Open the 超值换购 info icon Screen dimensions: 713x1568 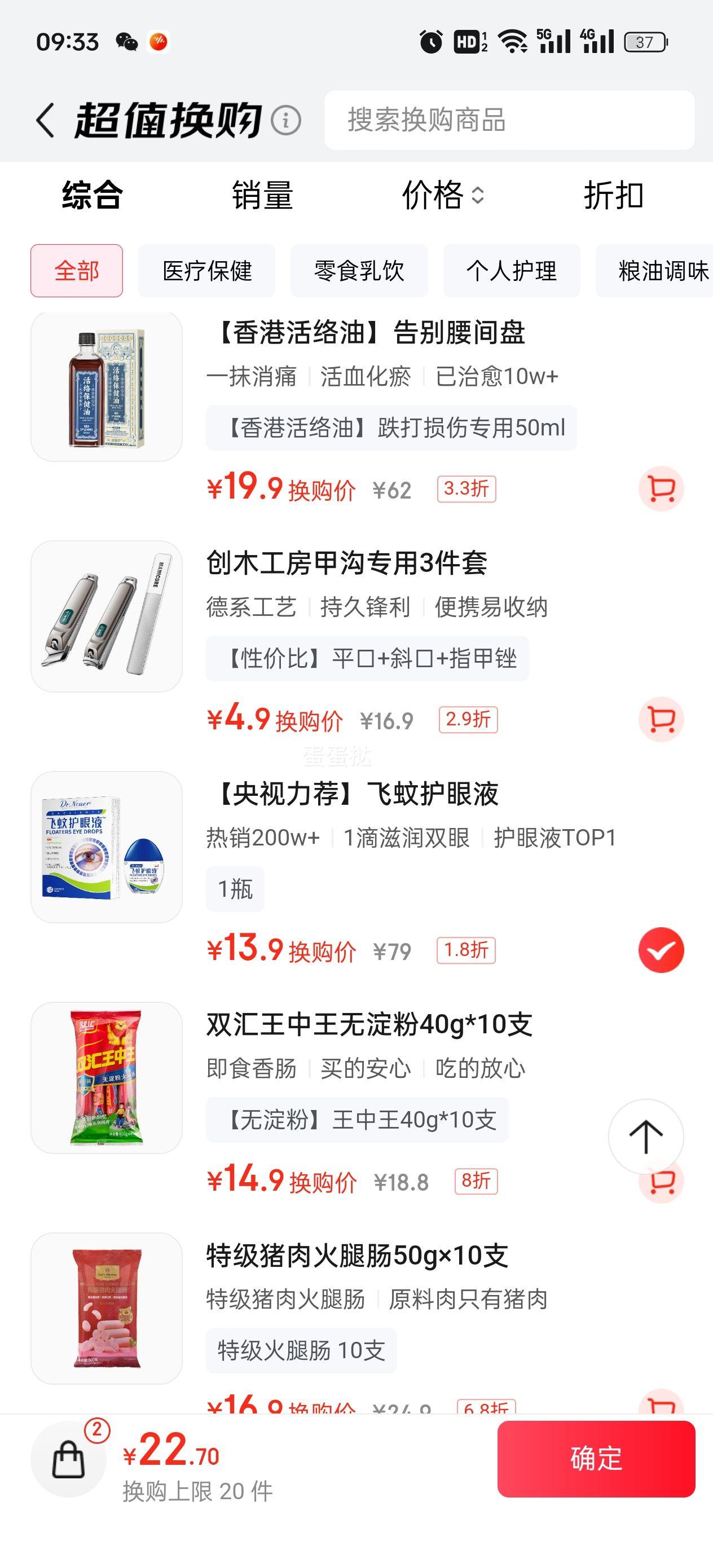(x=285, y=120)
